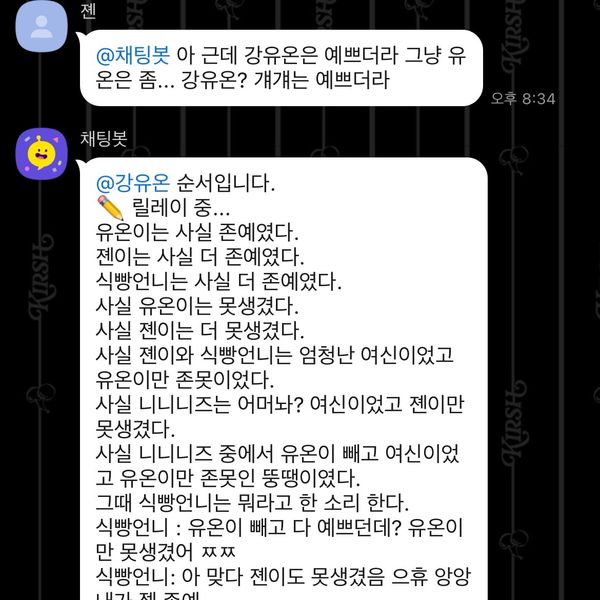Screen dimensions: 600x600
Task: Open 채팅봇's profile avatar
Action: (42, 153)
